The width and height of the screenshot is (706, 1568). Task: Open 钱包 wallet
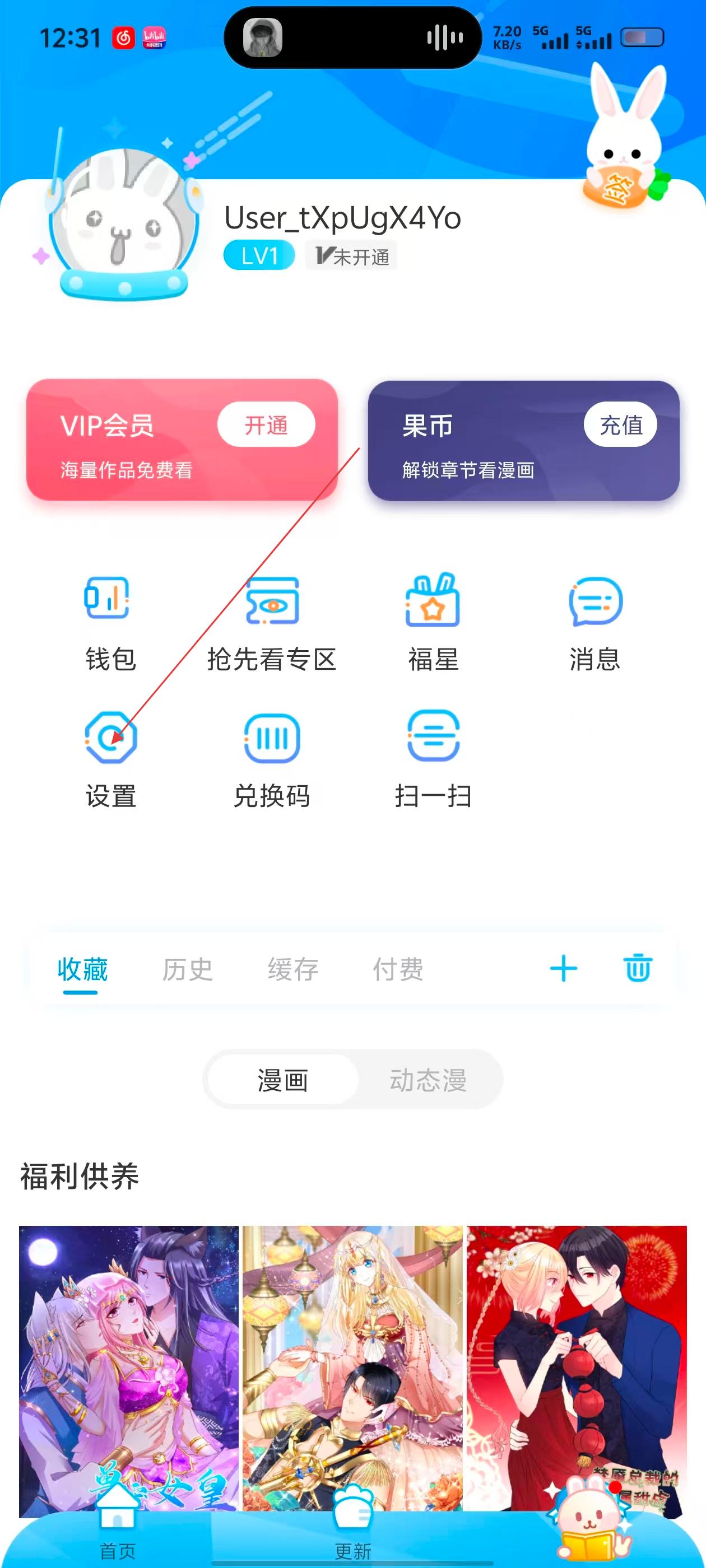110,623
